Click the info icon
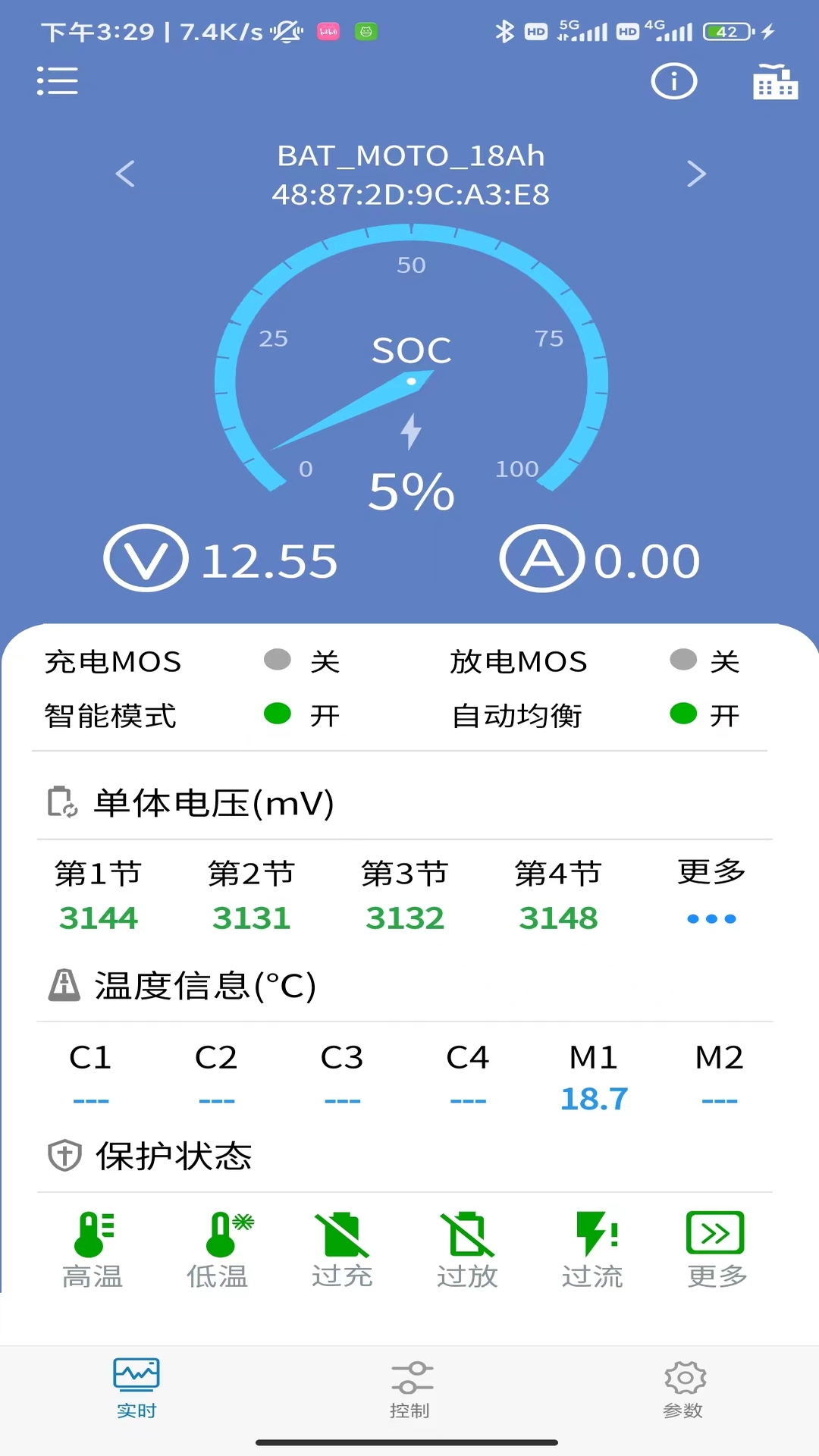 coord(674,82)
